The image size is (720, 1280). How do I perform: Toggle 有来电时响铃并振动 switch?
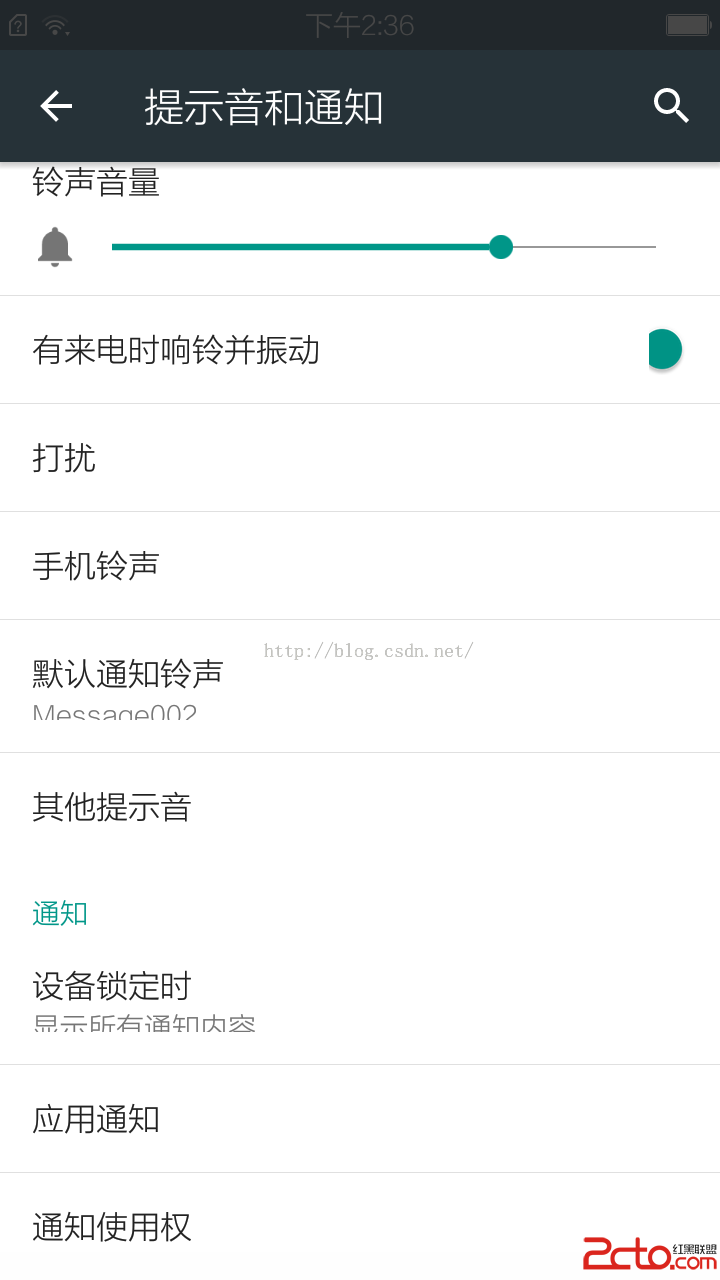point(663,349)
